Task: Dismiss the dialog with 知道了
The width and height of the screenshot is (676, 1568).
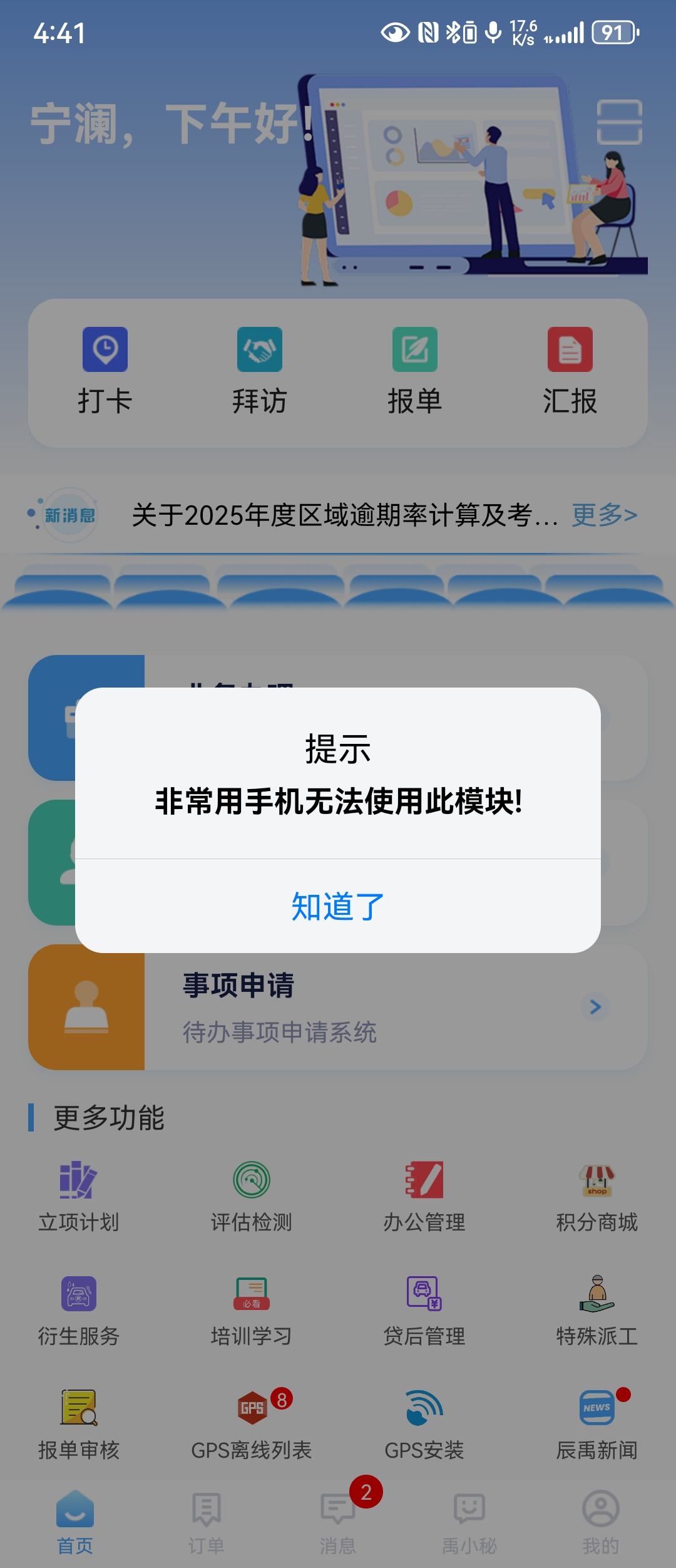Action: [x=337, y=906]
